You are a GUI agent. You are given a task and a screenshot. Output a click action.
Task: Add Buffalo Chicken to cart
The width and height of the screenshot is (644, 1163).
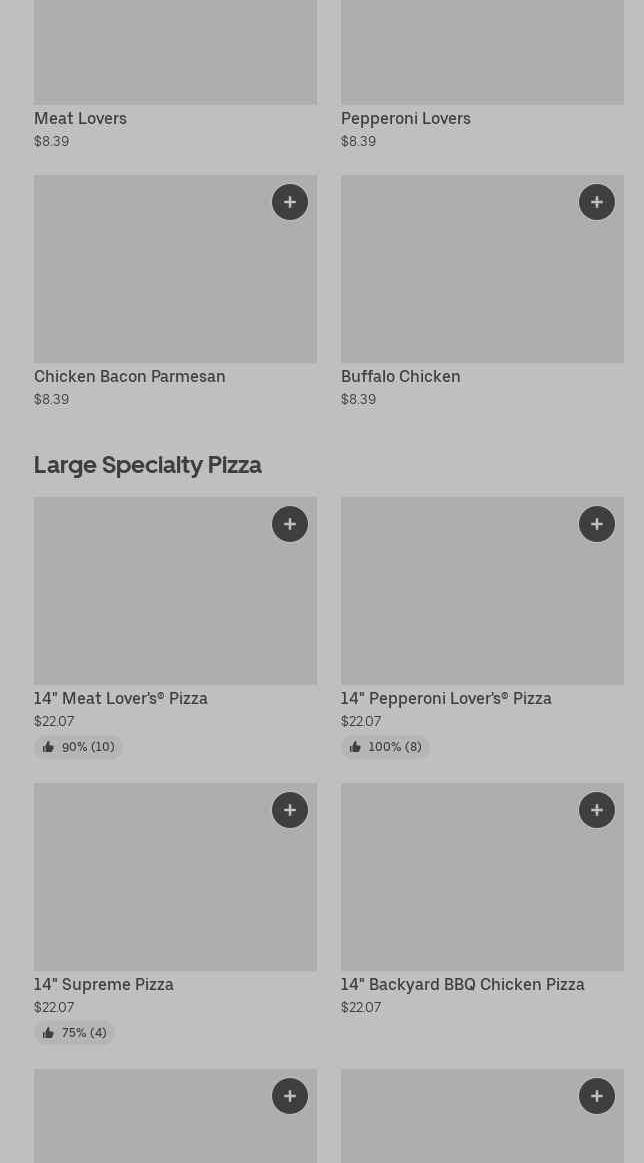[x=597, y=202]
